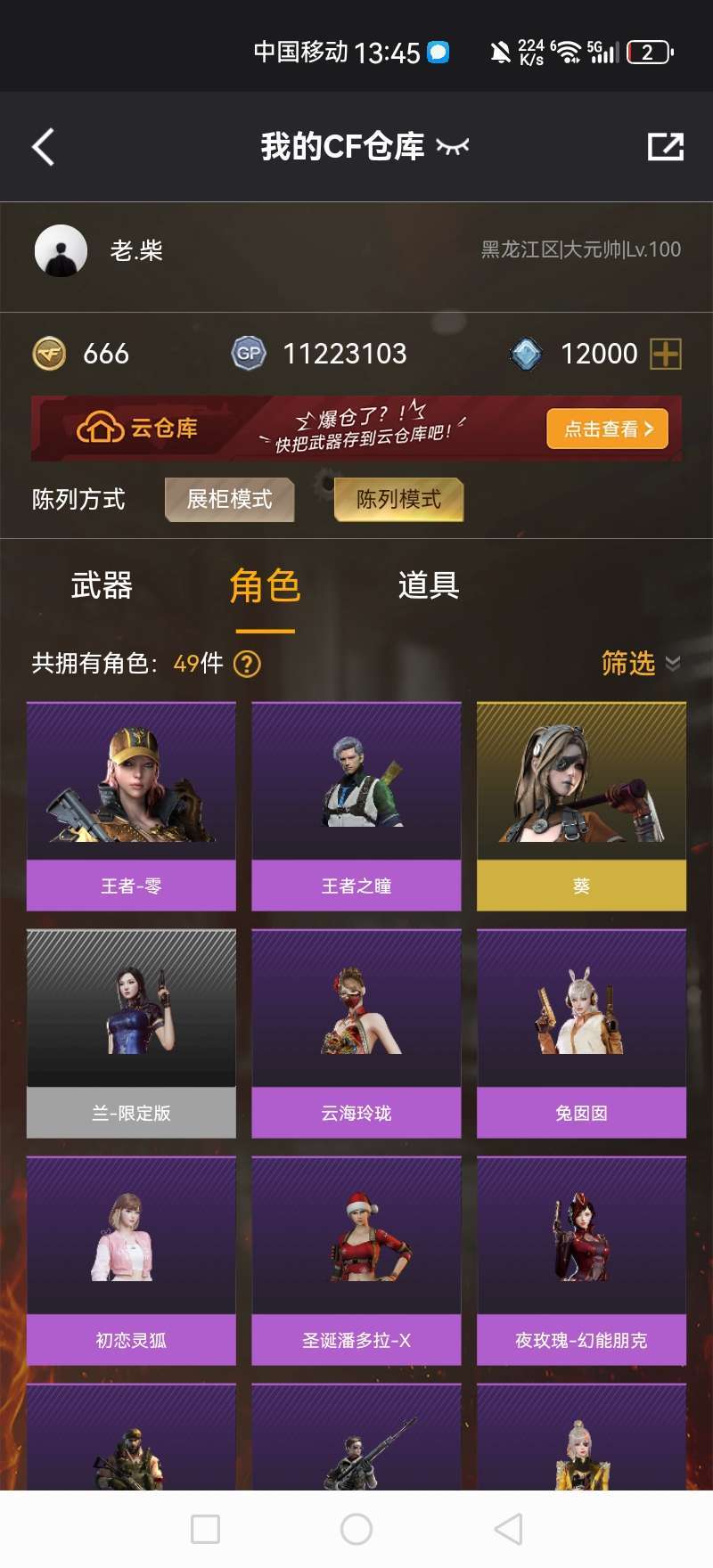
Task: Expand the 筛选 filter dropdown
Action: pos(641,664)
